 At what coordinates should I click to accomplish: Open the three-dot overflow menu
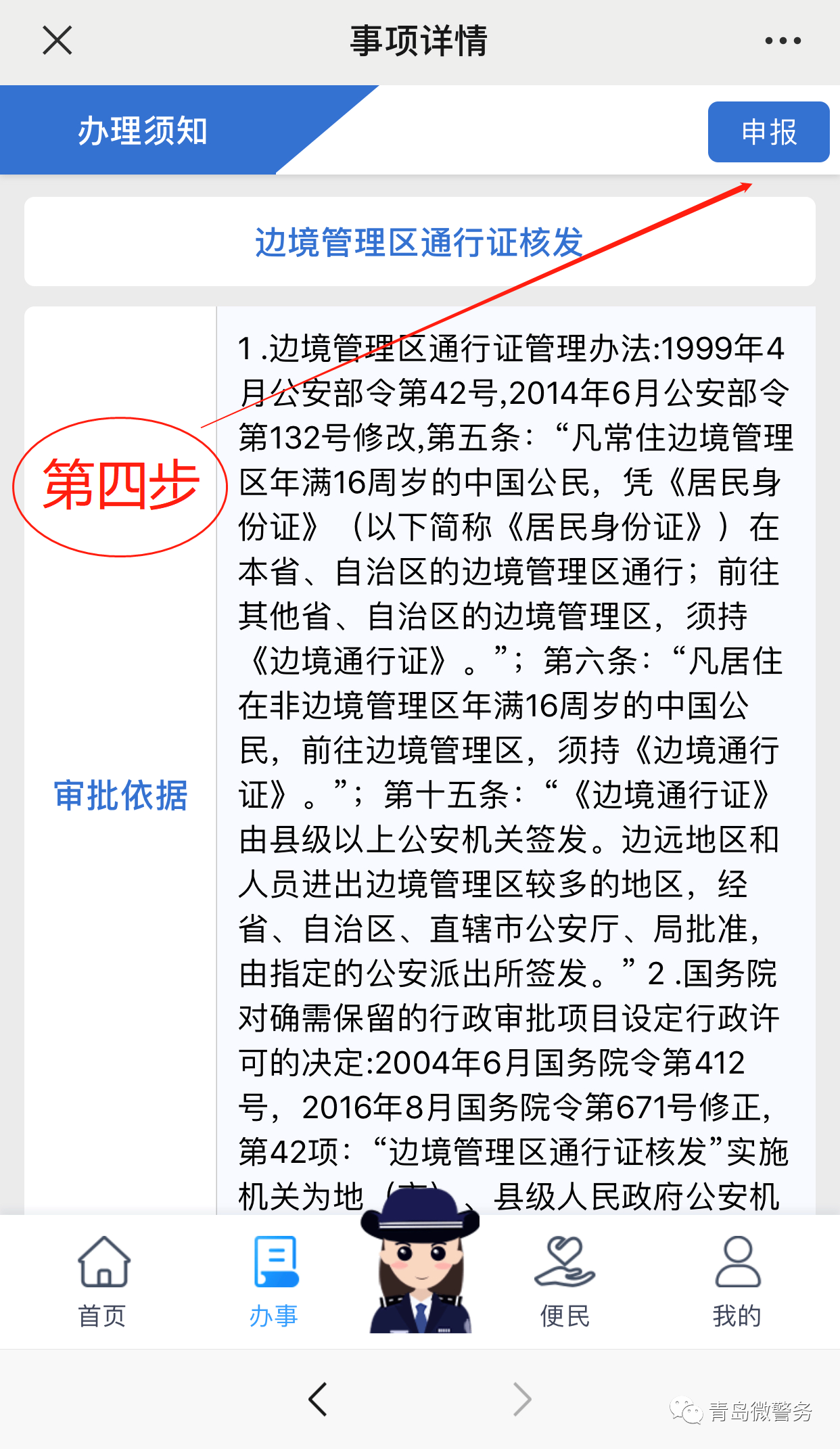tap(783, 41)
